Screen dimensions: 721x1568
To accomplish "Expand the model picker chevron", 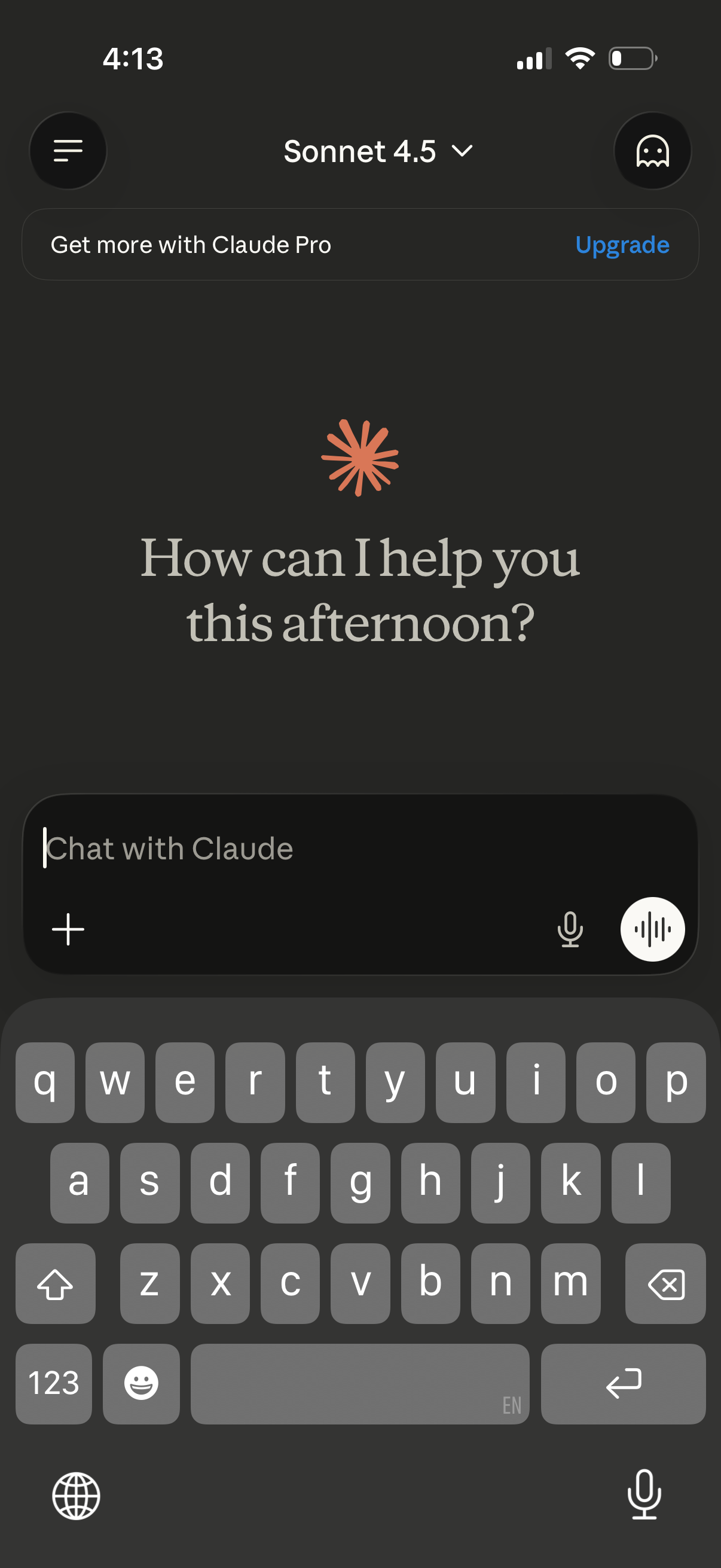I will [x=463, y=152].
